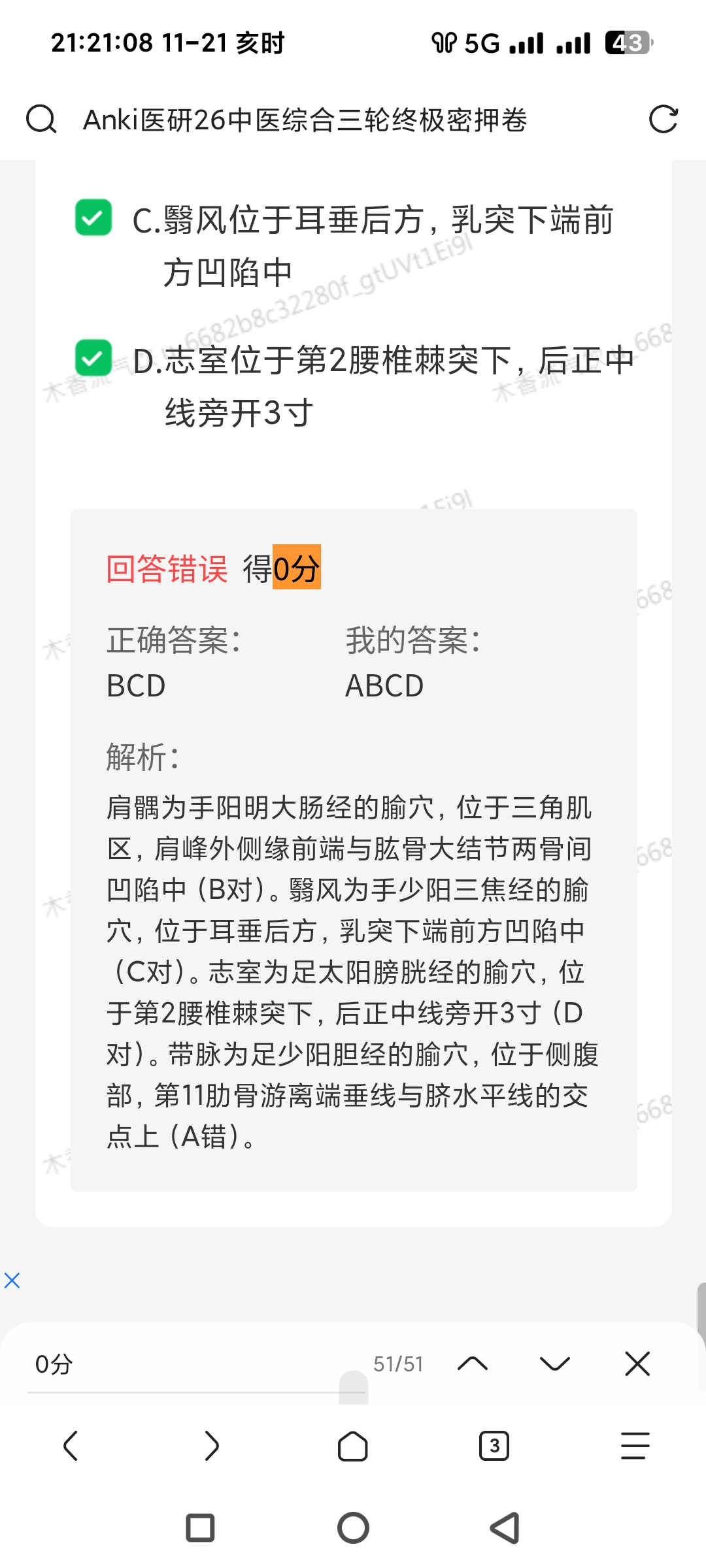
Task: Go forward in browser history
Action: click(212, 1446)
